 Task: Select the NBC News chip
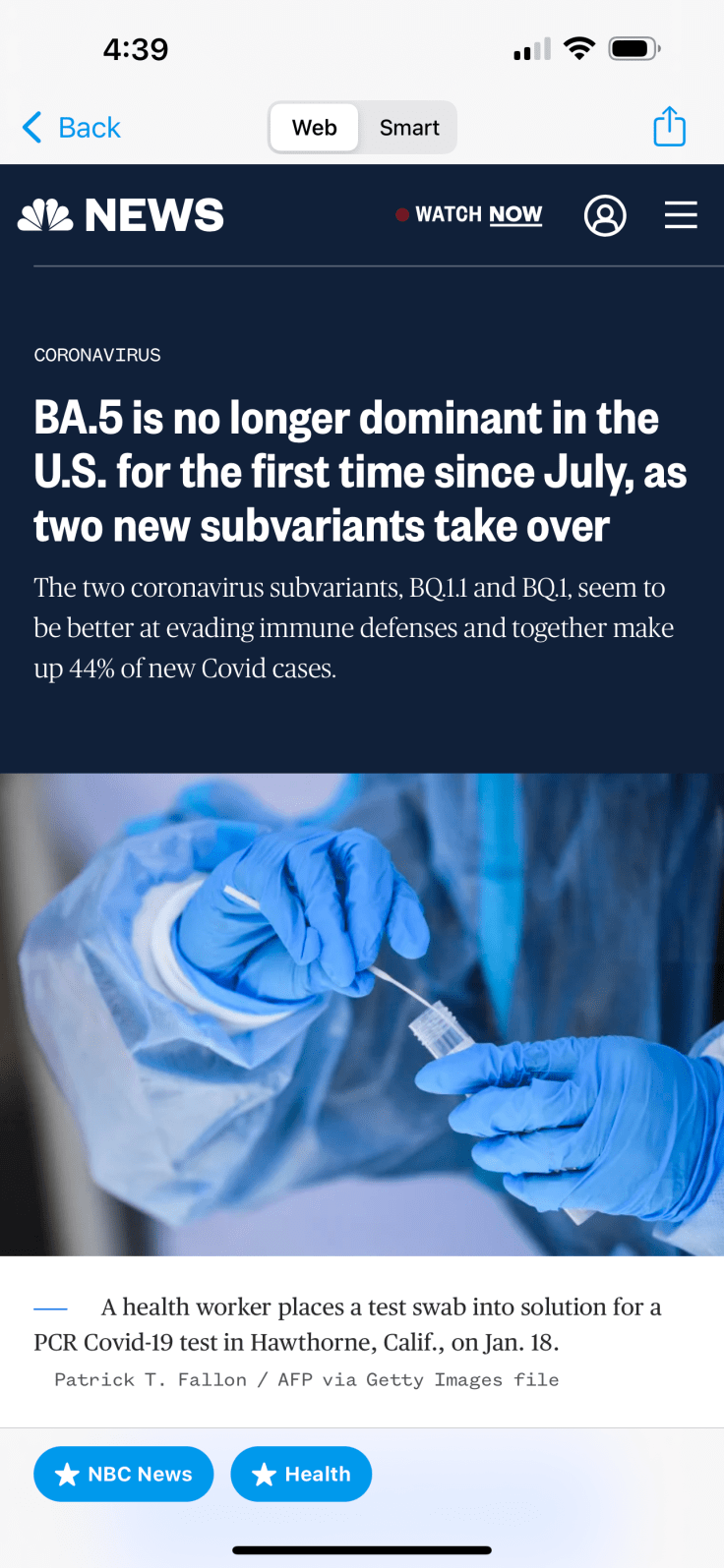(x=124, y=1474)
